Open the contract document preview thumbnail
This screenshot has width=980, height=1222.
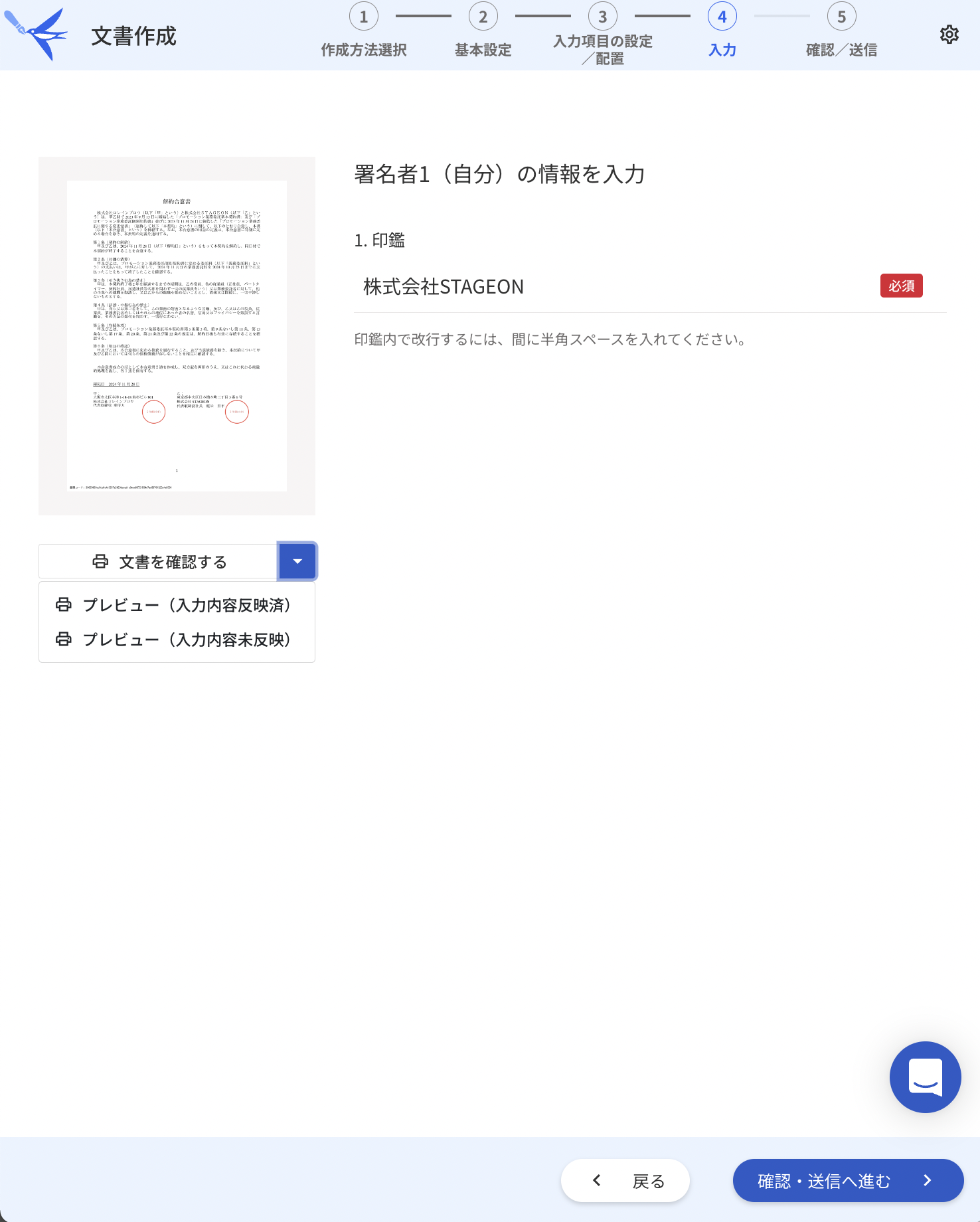(x=177, y=335)
